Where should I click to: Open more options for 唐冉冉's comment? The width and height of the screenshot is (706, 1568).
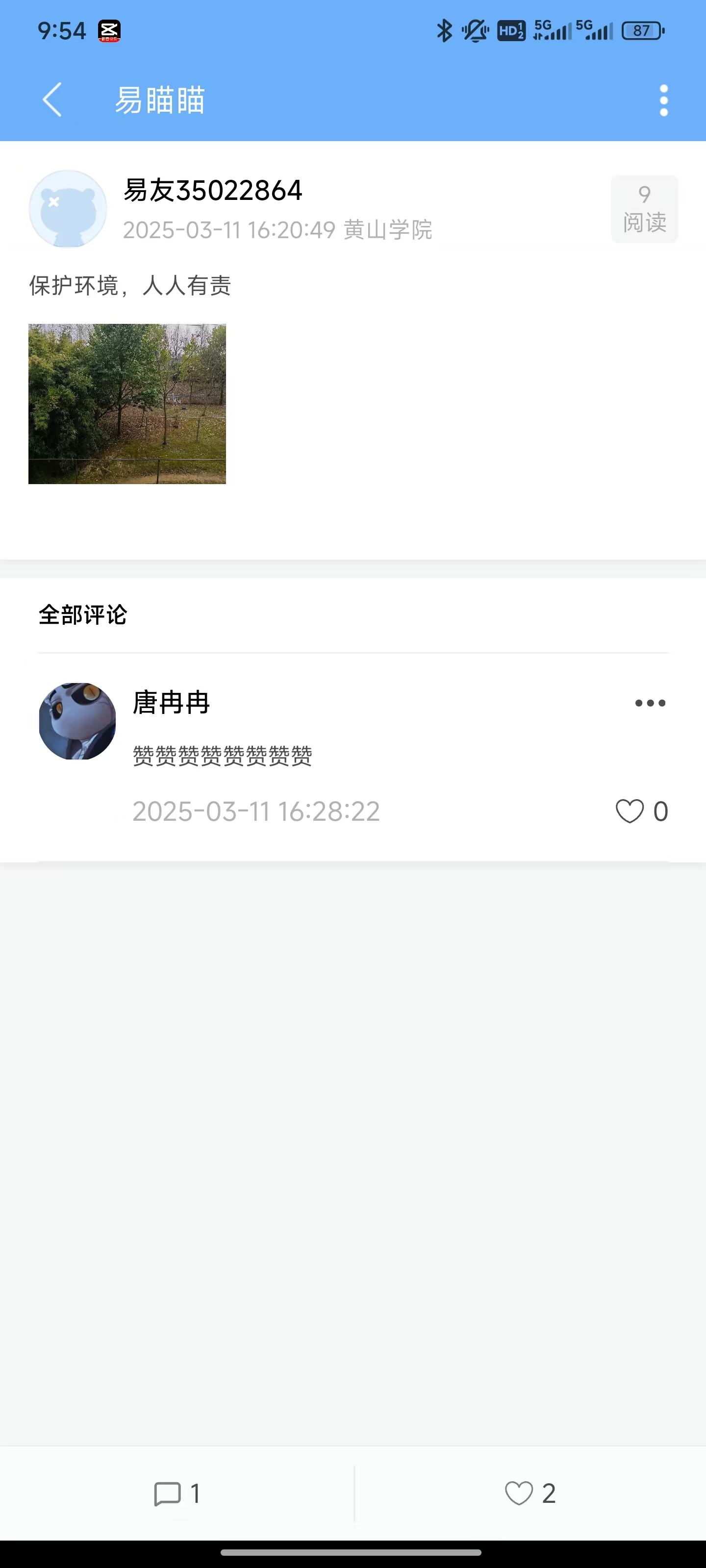[650, 703]
